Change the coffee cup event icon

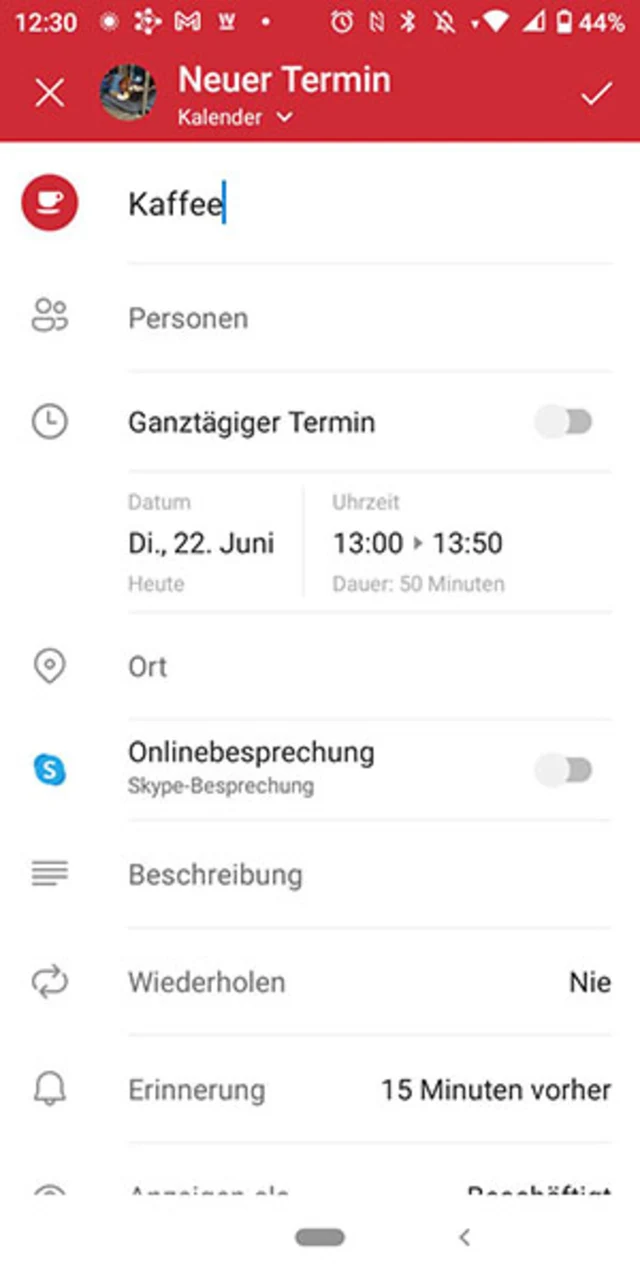(49, 203)
